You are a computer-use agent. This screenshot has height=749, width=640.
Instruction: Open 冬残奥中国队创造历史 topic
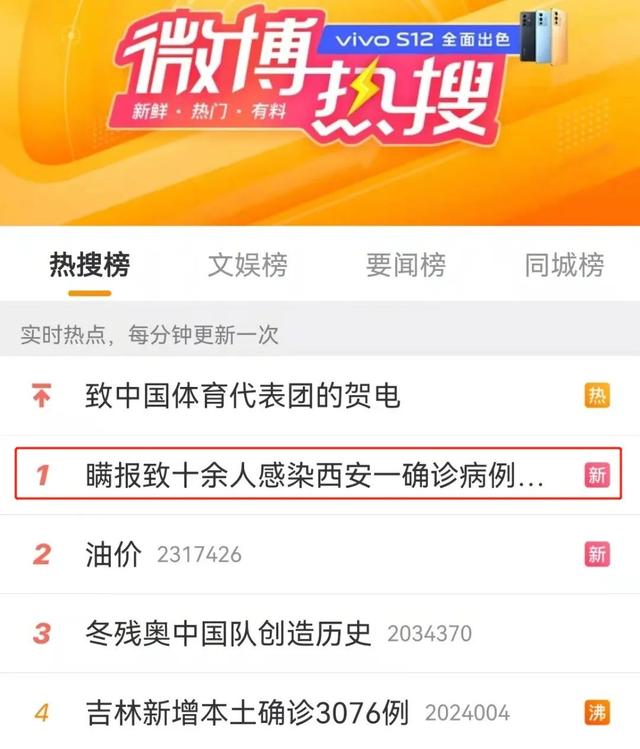229,633
